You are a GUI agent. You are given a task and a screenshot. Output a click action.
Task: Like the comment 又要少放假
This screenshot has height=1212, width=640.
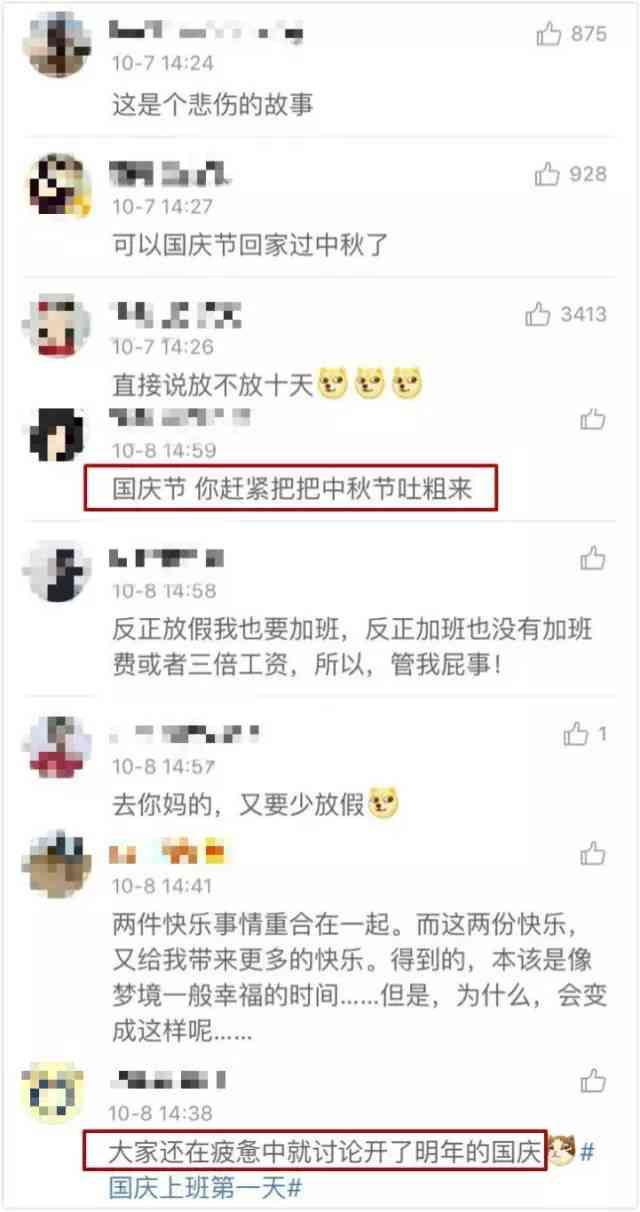(576, 734)
